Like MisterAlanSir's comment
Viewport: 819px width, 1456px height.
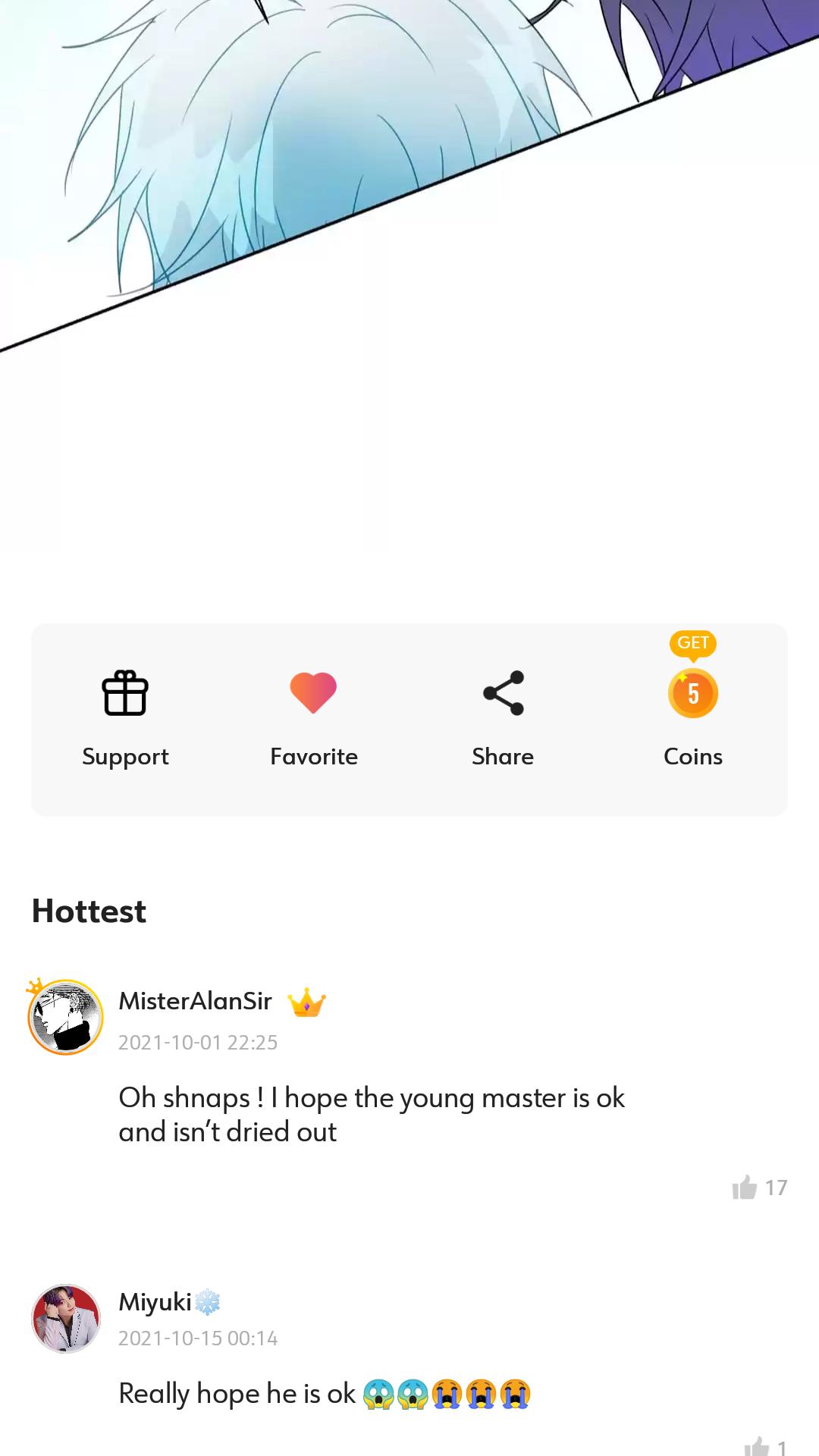pos(745,1188)
